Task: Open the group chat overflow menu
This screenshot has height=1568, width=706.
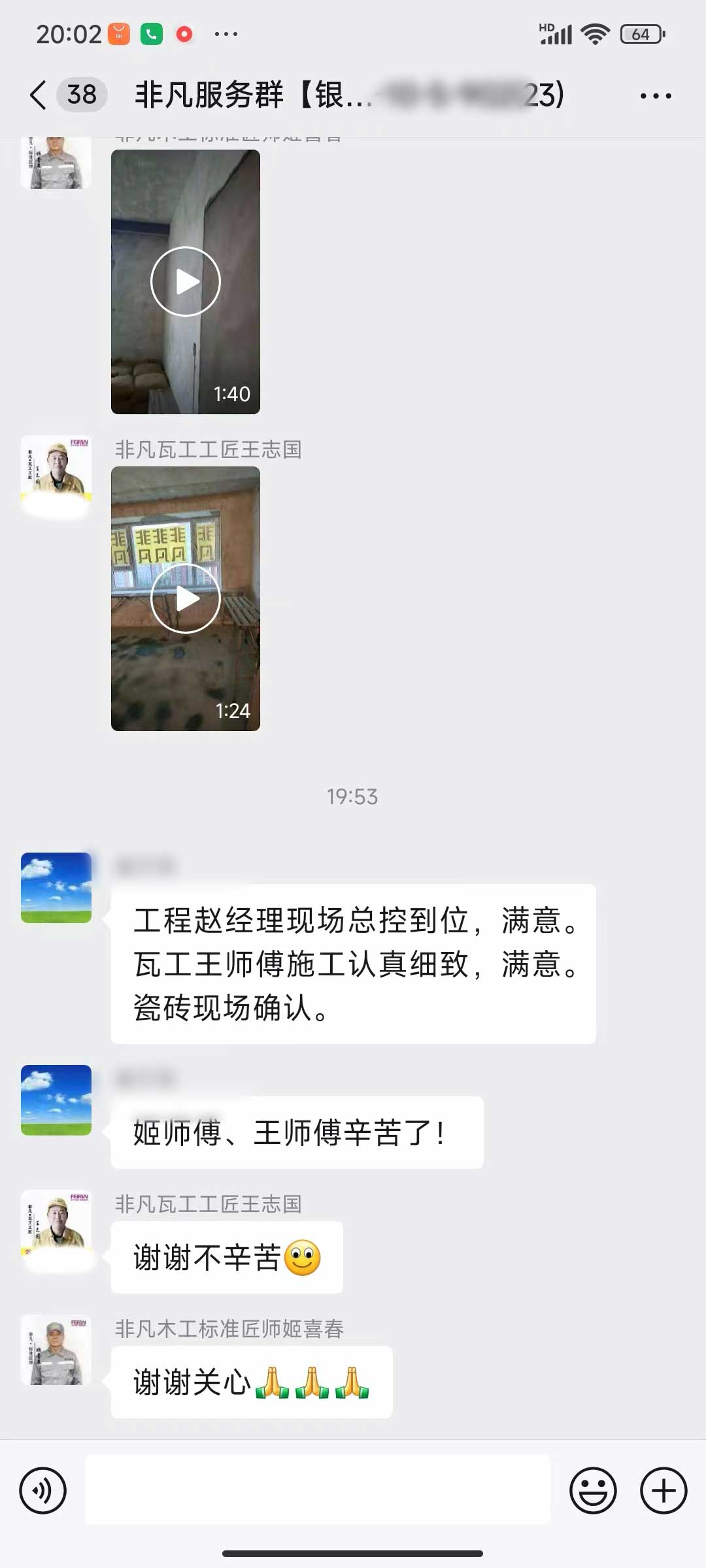Action: tap(655, 96)
